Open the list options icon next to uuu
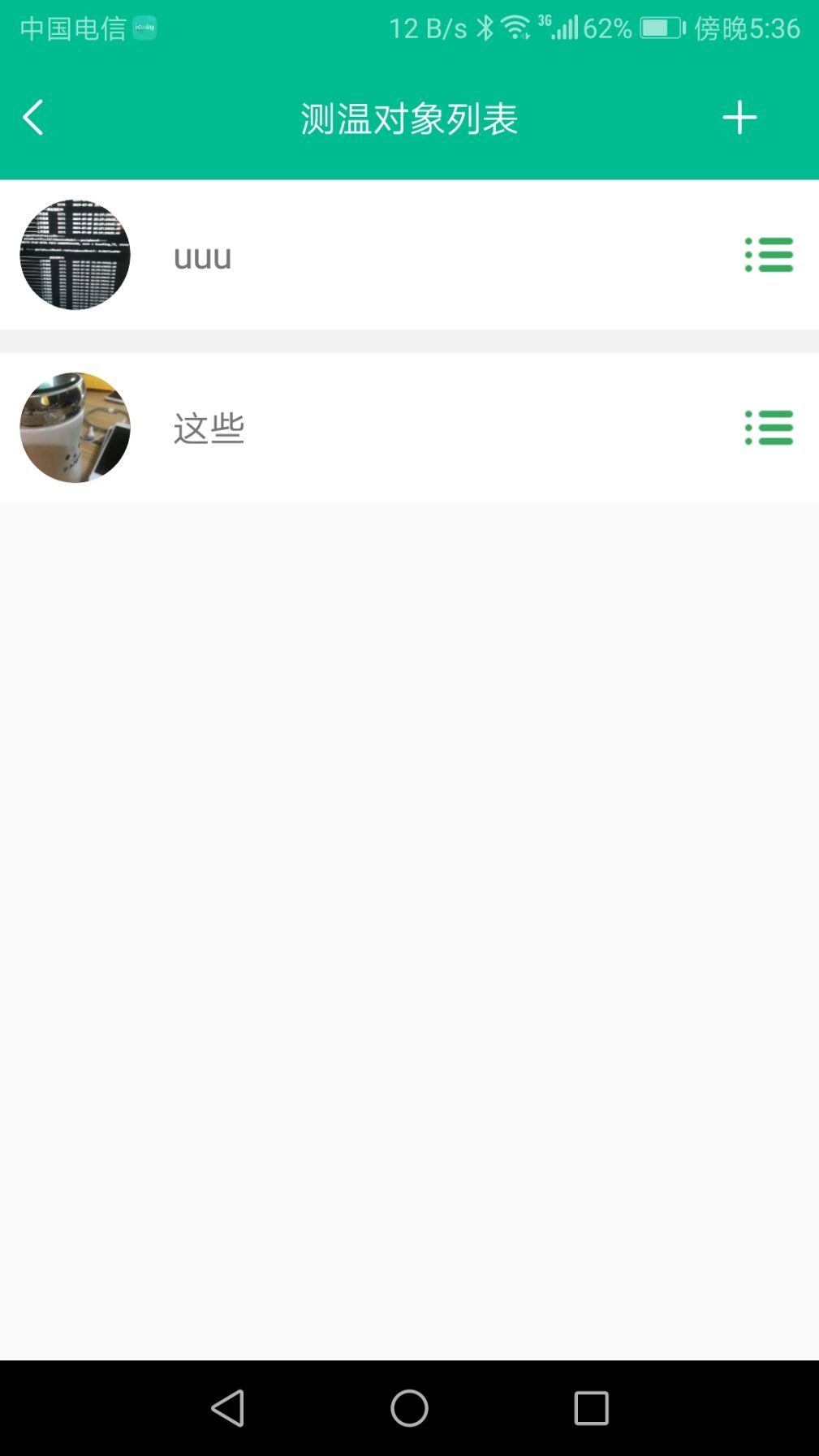Viewport: 819px width, 1456px height. (x=768, y=254)
